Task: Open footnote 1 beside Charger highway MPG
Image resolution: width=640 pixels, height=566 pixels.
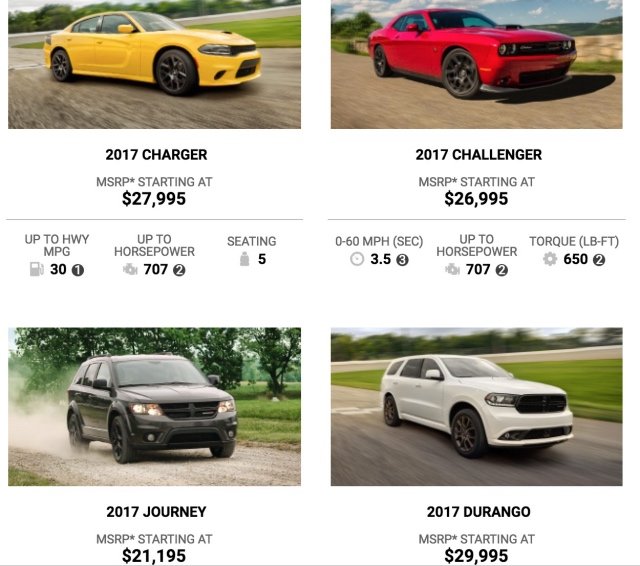Action: pos(77,270)
